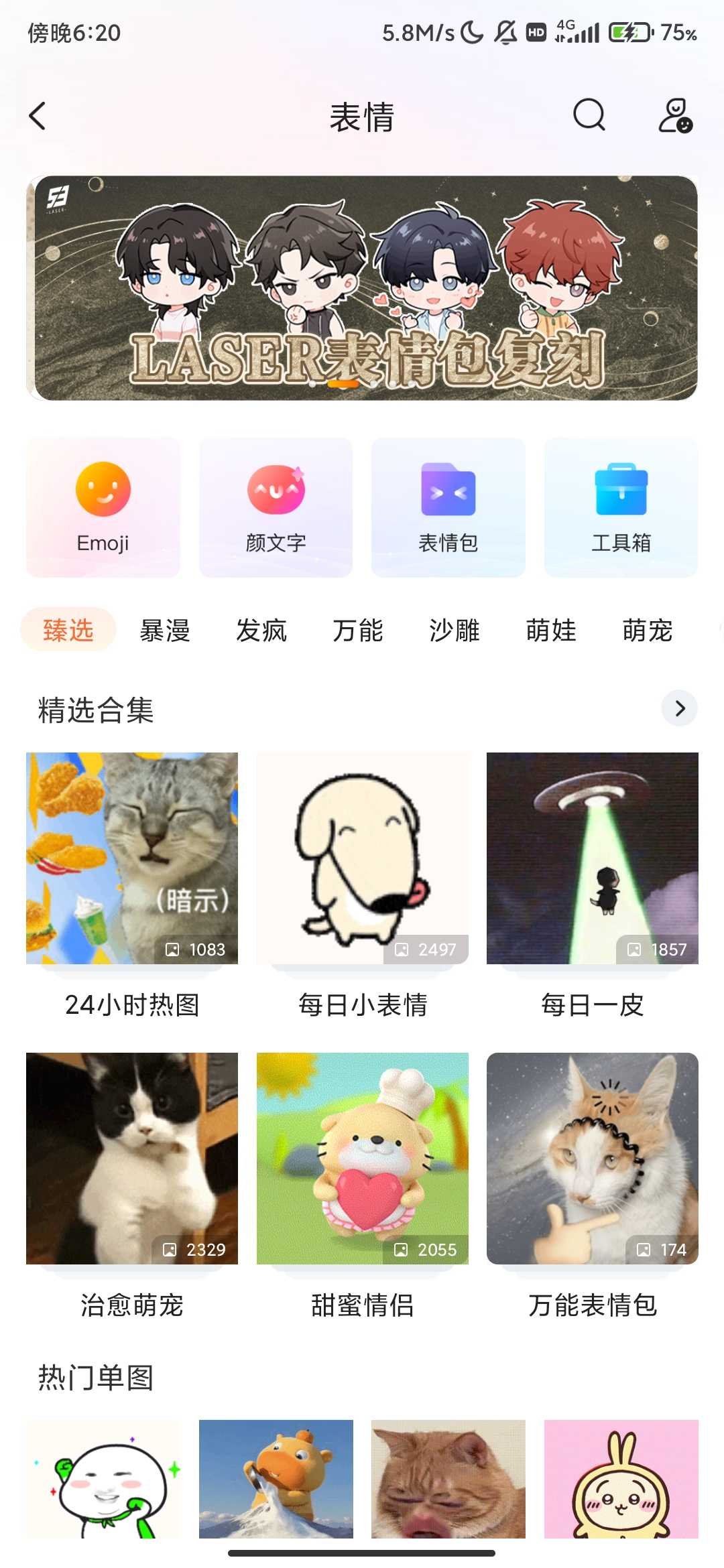Image resolution: width=724 pixels, height=1568 pixels.
Task: Switch to the 萌娃 tab
Action: 551,630
